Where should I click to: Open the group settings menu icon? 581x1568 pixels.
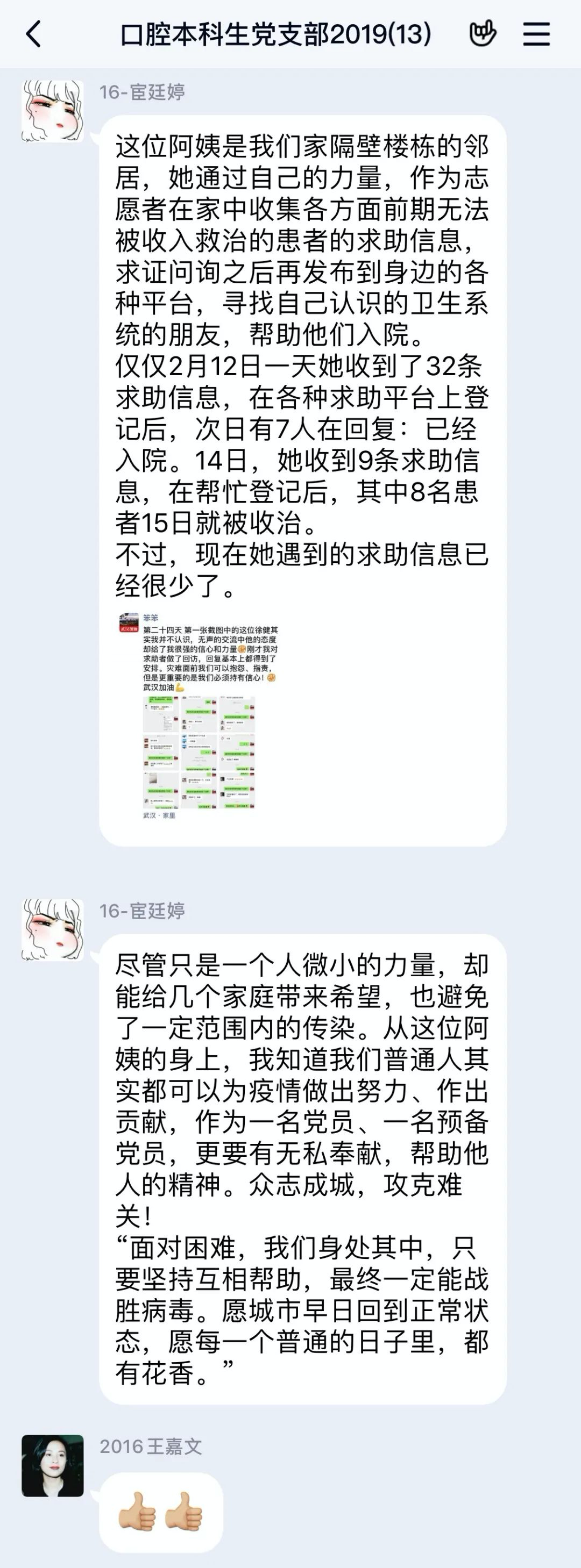(x=536, y=34)
